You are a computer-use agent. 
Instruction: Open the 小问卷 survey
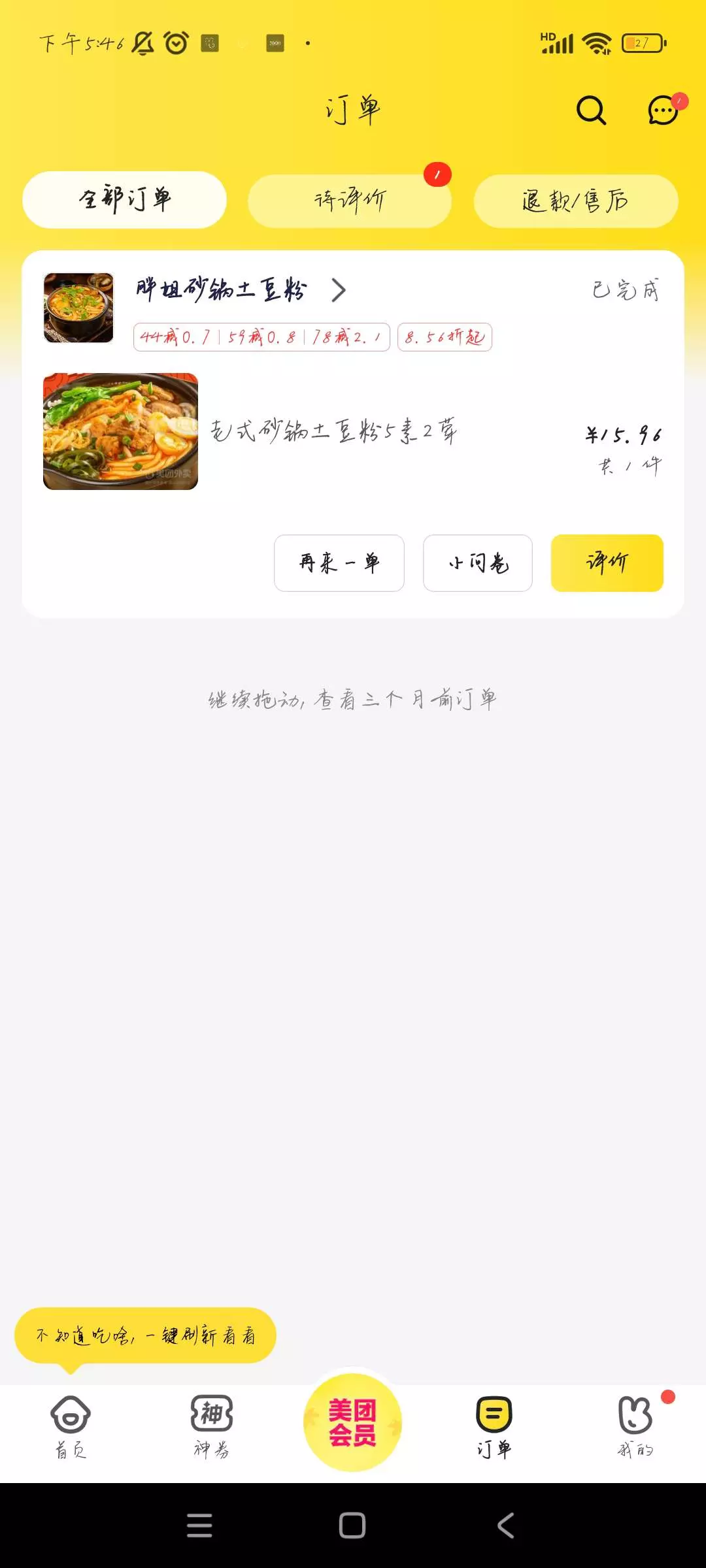pos(477,563)
